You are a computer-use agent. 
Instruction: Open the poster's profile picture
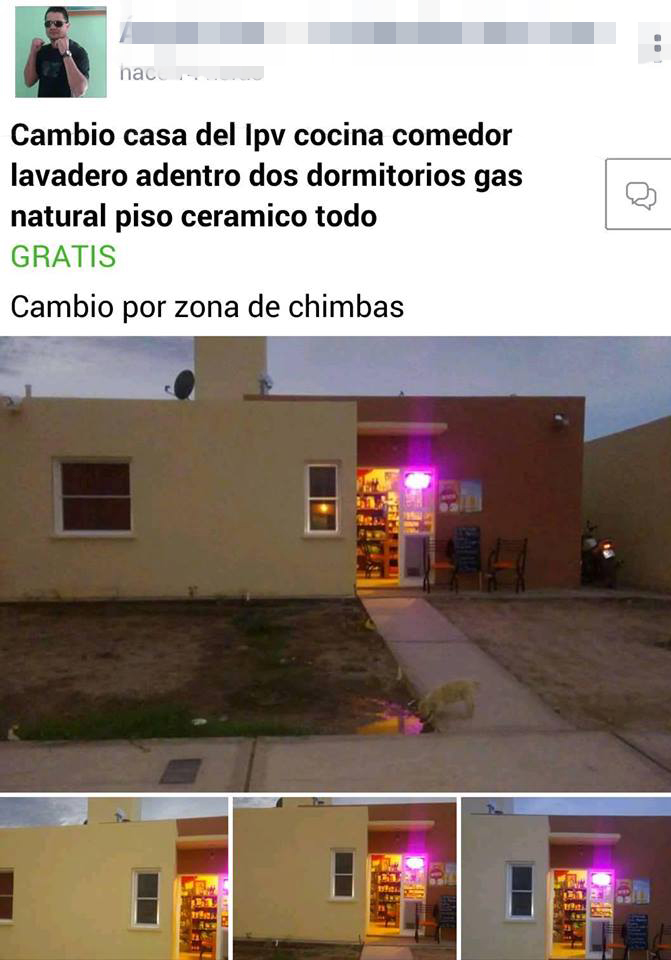click(x=60, y=51)
